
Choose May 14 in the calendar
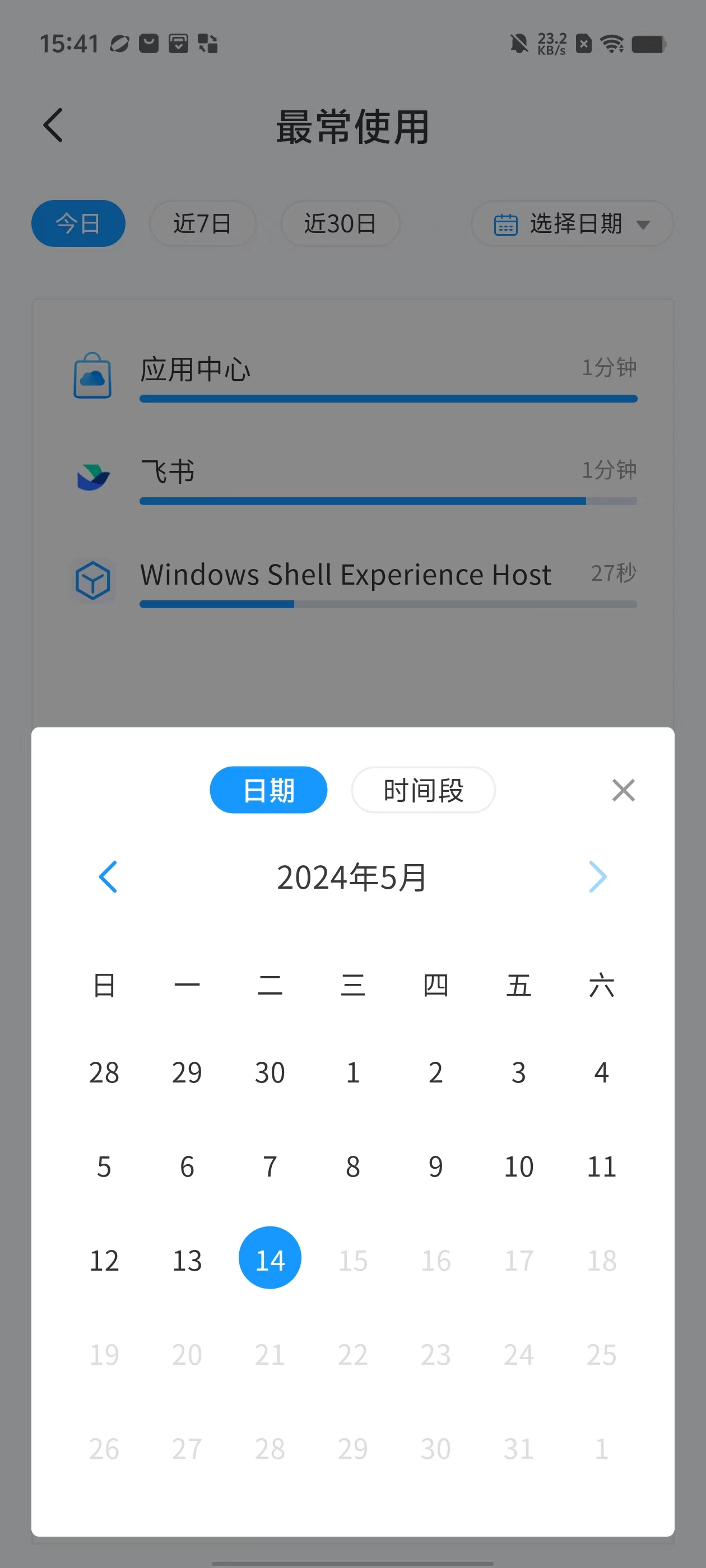(x=270, y=1258)
